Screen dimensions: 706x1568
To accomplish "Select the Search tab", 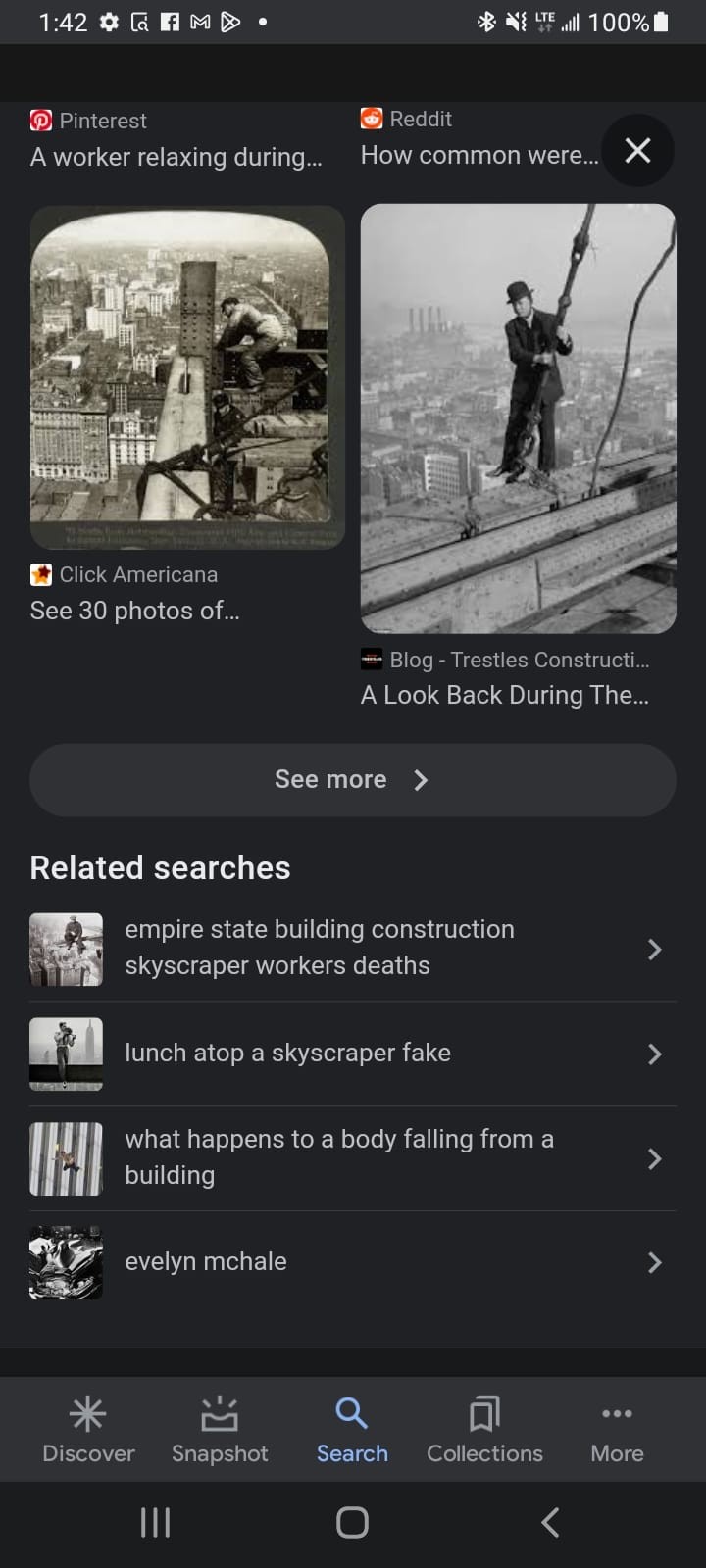I will (352, 1430).
